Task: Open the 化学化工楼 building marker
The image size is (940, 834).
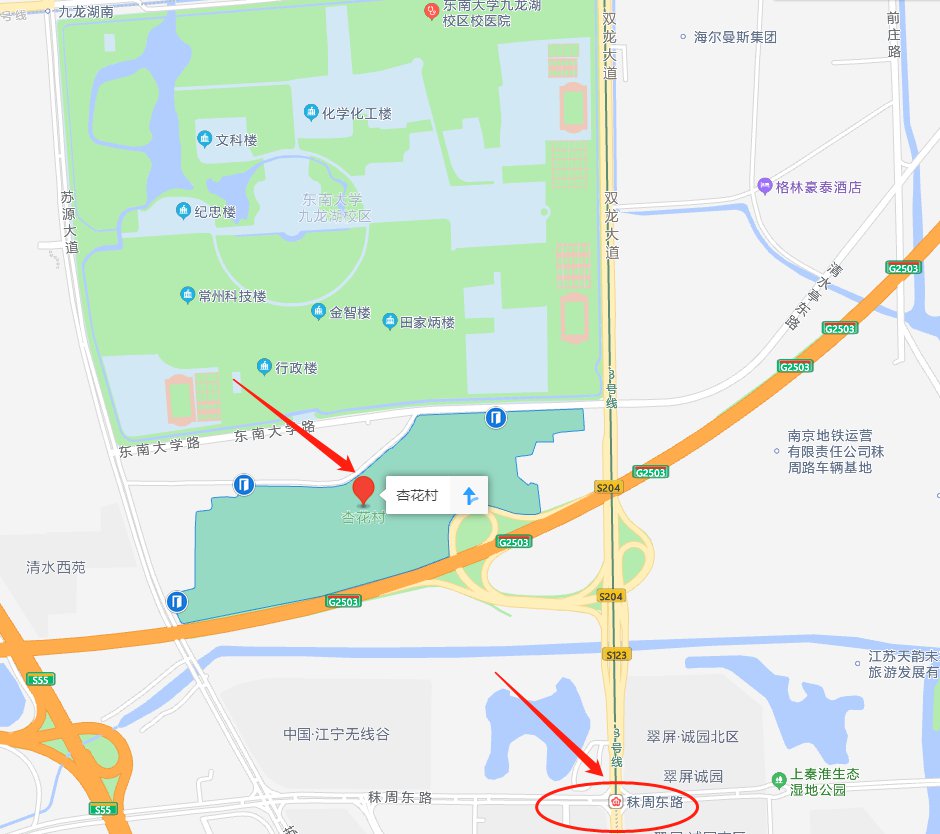Action: pyautogui.click(x=311, y=114)
